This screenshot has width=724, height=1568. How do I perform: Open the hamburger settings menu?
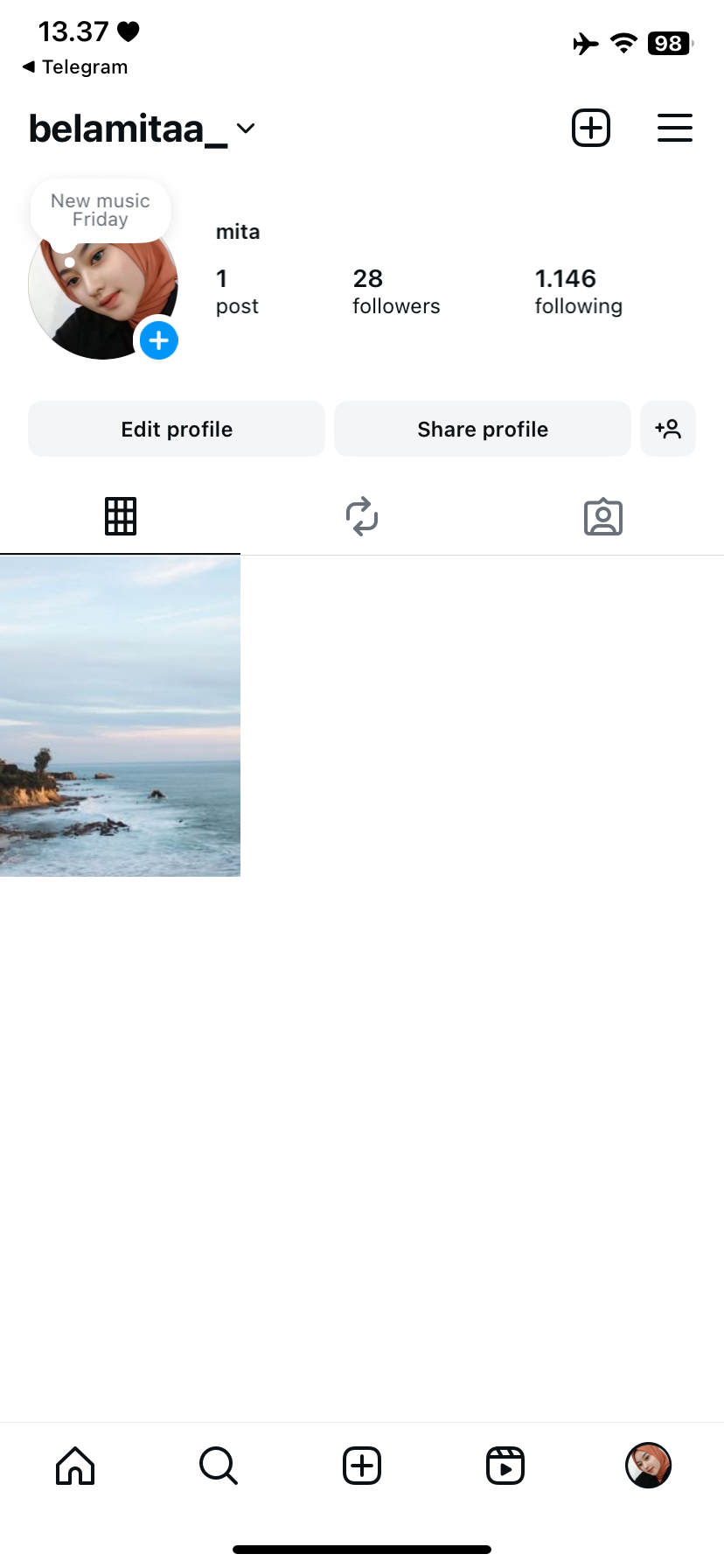tap(674, 129)
